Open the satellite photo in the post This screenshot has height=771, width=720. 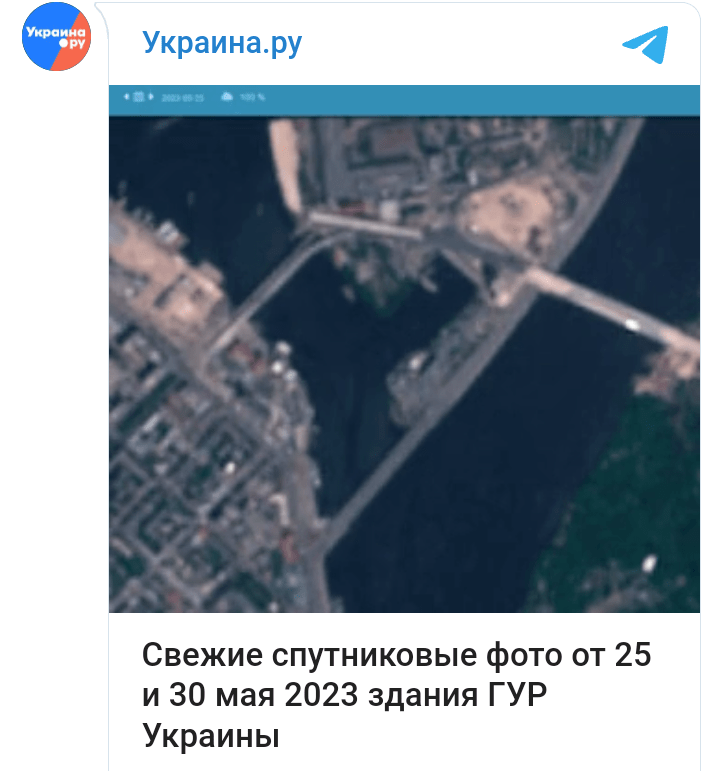(404, 350)
